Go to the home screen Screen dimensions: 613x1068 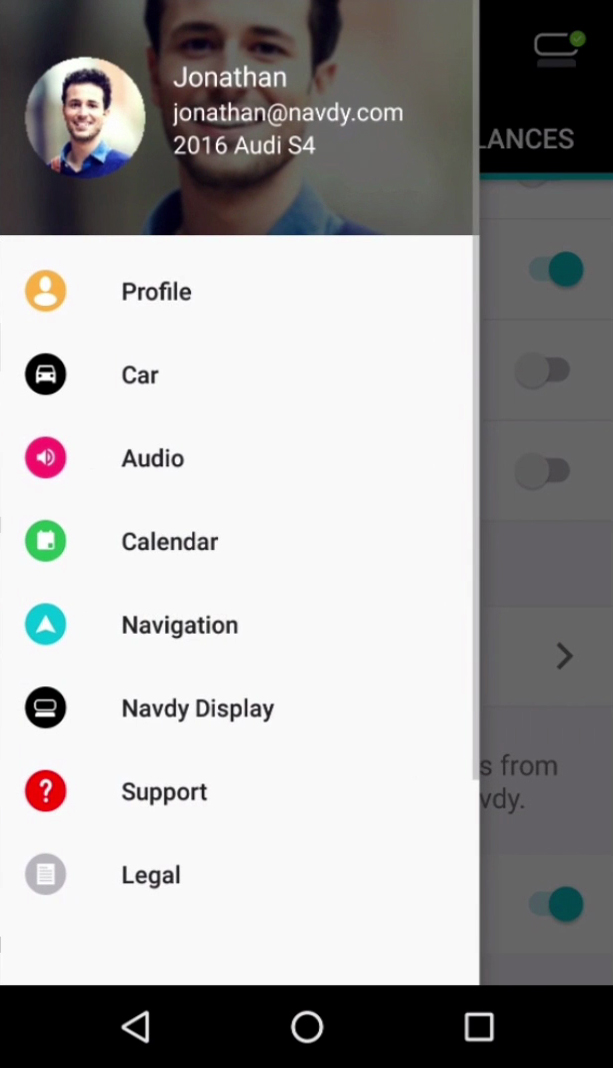306,1026
